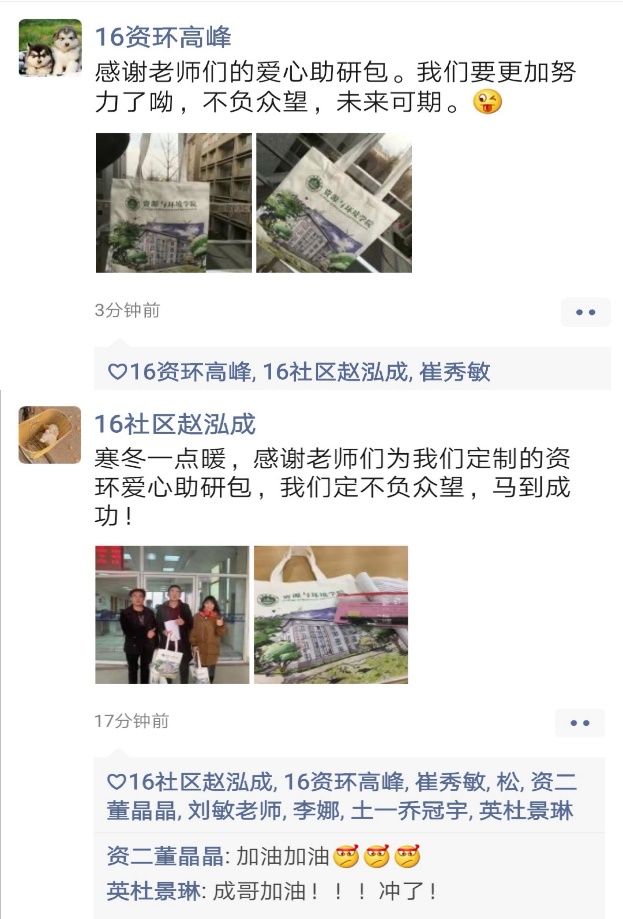Open 16社区赵泓成's basket avatar

50,435
